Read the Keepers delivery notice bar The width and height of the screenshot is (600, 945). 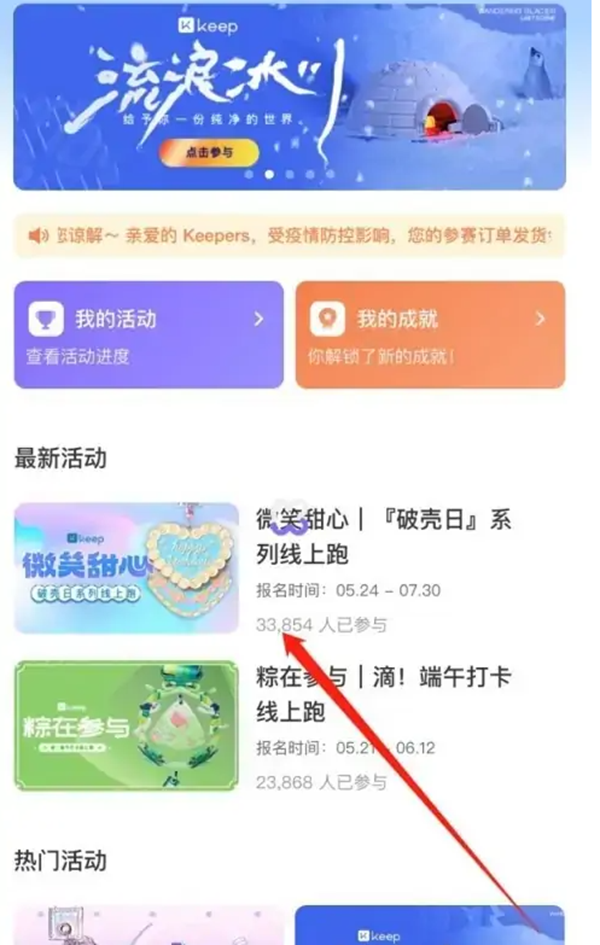289,236
